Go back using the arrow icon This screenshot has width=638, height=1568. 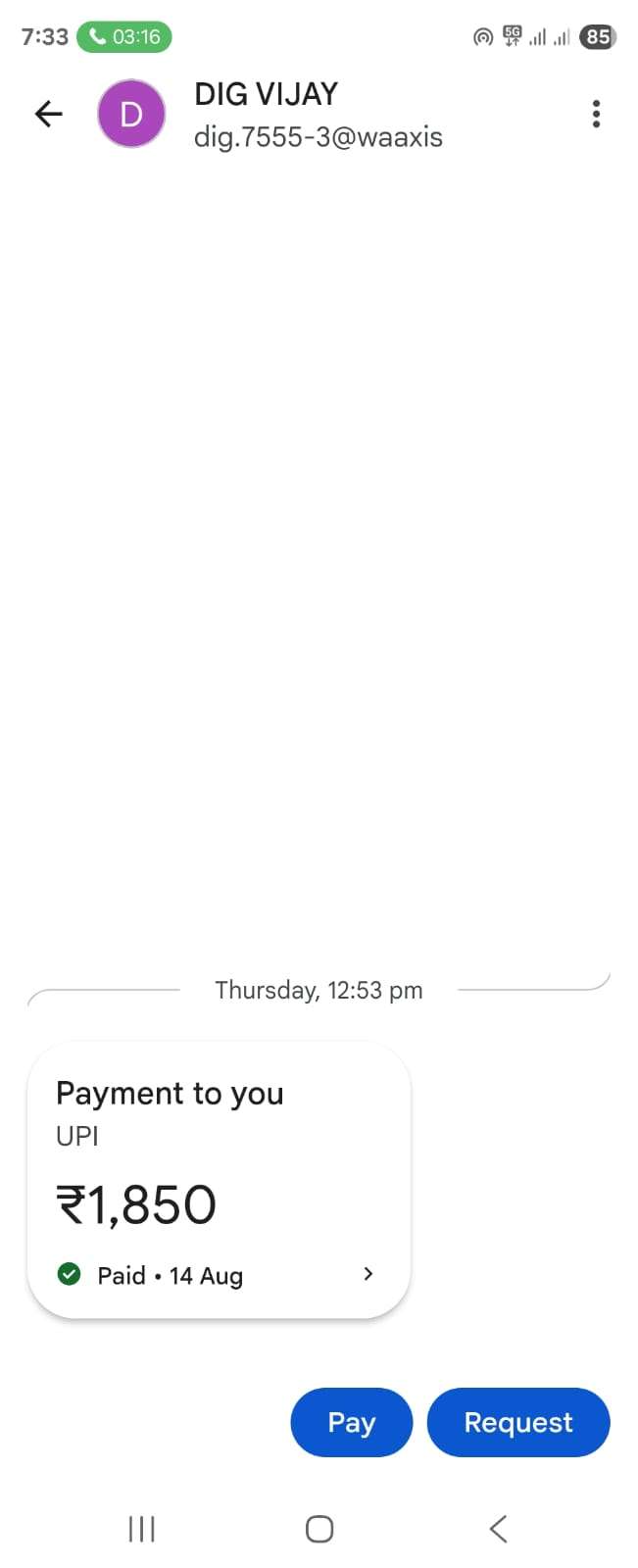48,115
